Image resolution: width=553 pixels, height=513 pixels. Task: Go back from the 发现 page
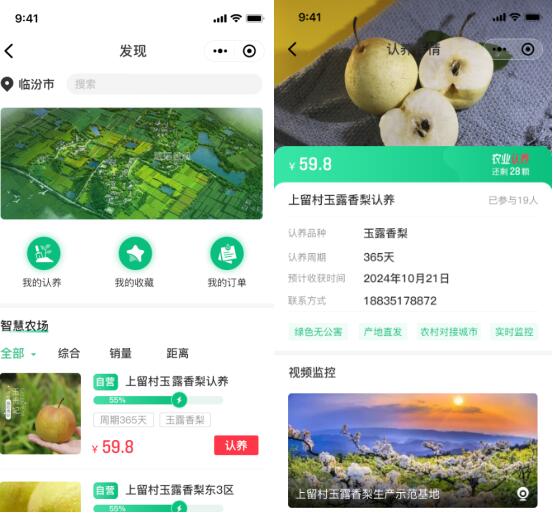point(9,51)
